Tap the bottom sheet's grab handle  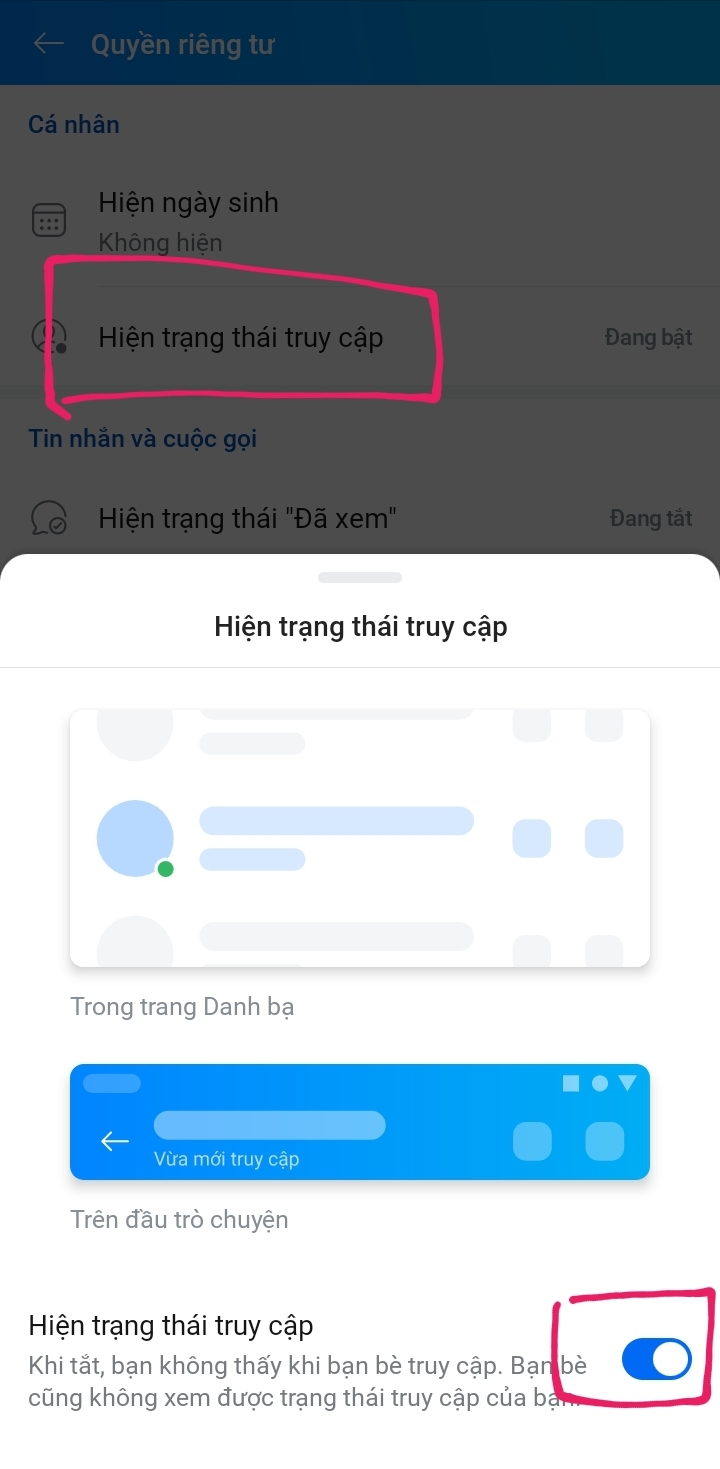[x=360, y=577]
